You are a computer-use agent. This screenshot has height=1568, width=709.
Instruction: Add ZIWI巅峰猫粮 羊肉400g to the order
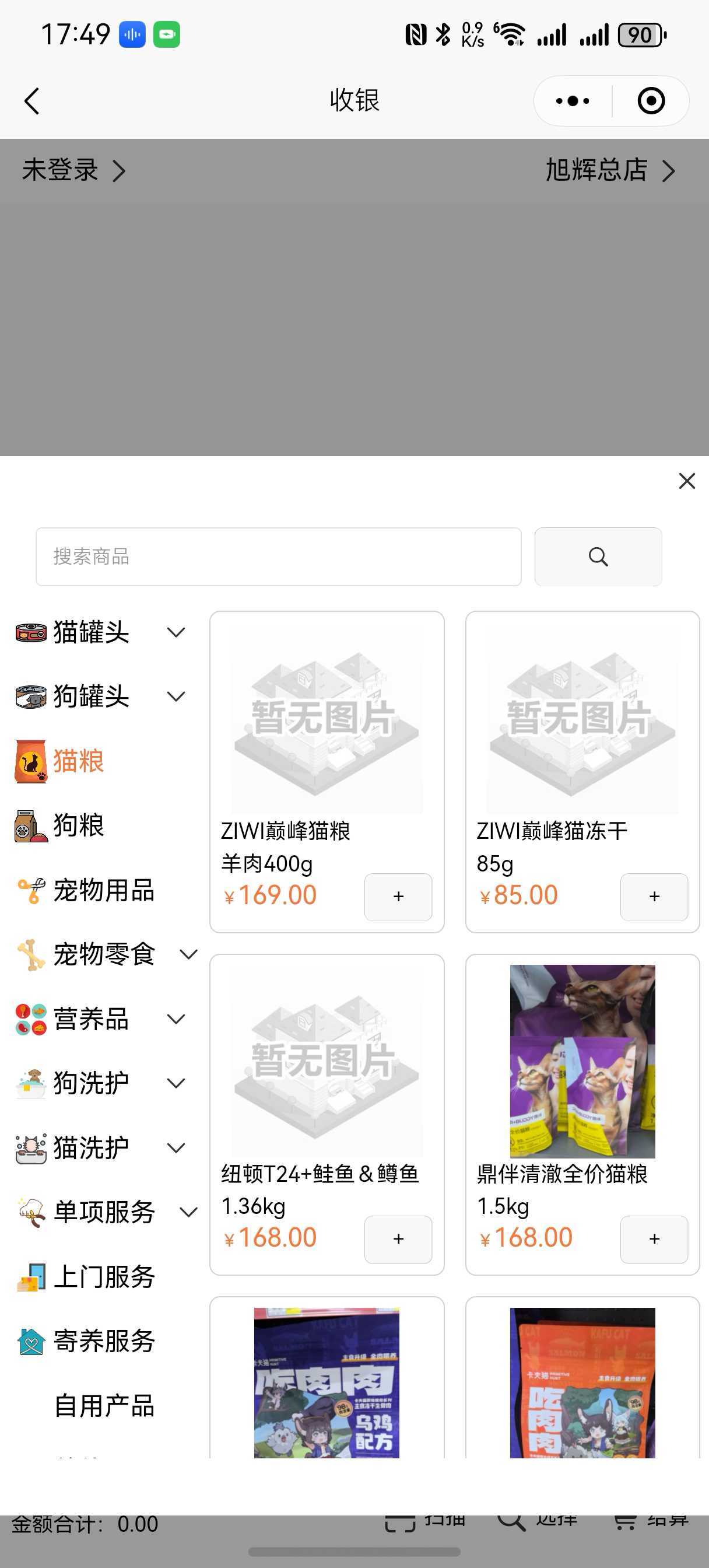398,897
